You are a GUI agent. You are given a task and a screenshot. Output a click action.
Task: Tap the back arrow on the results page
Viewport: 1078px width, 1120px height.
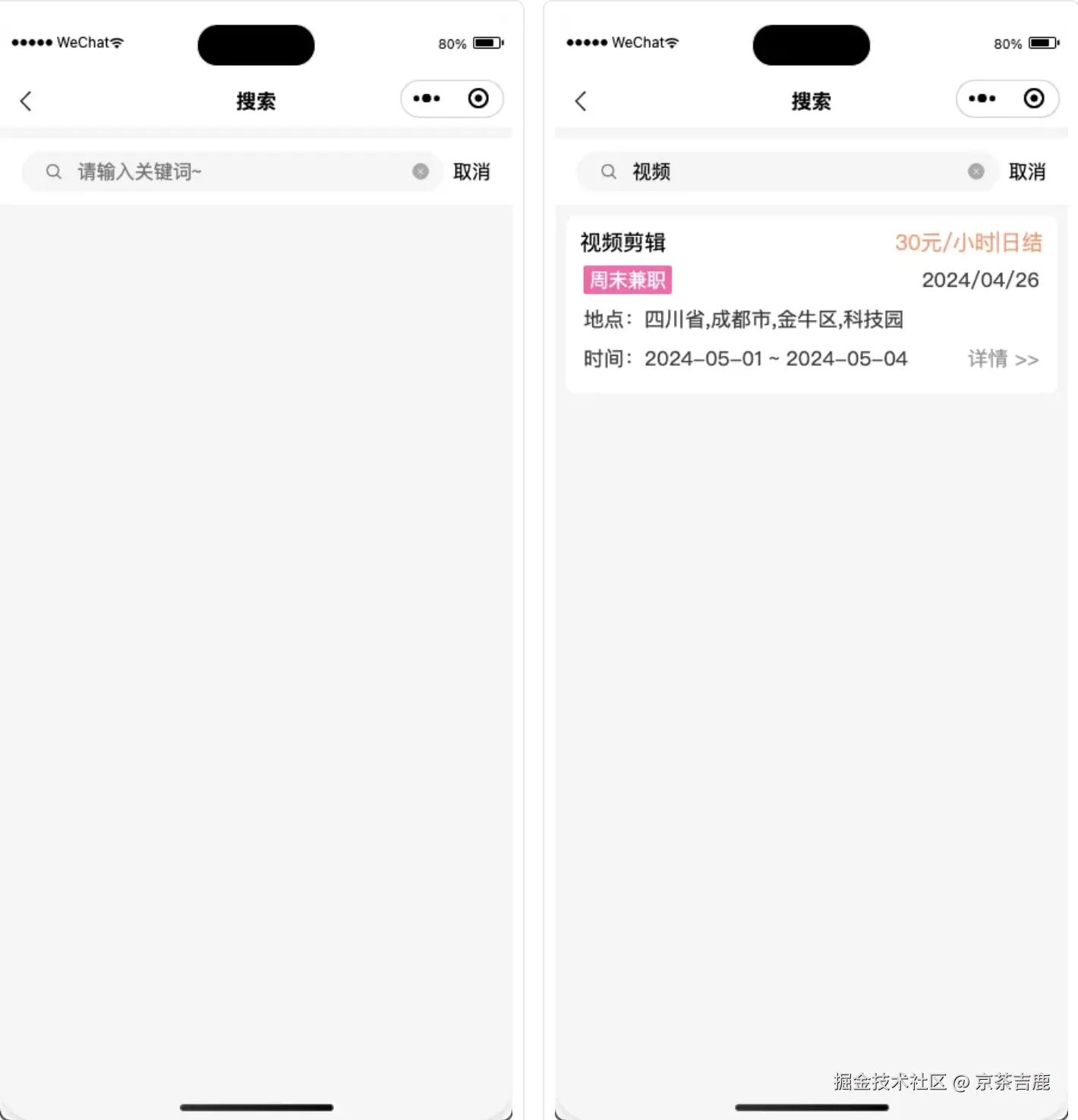pyautogui.click(x=581, y=100)
